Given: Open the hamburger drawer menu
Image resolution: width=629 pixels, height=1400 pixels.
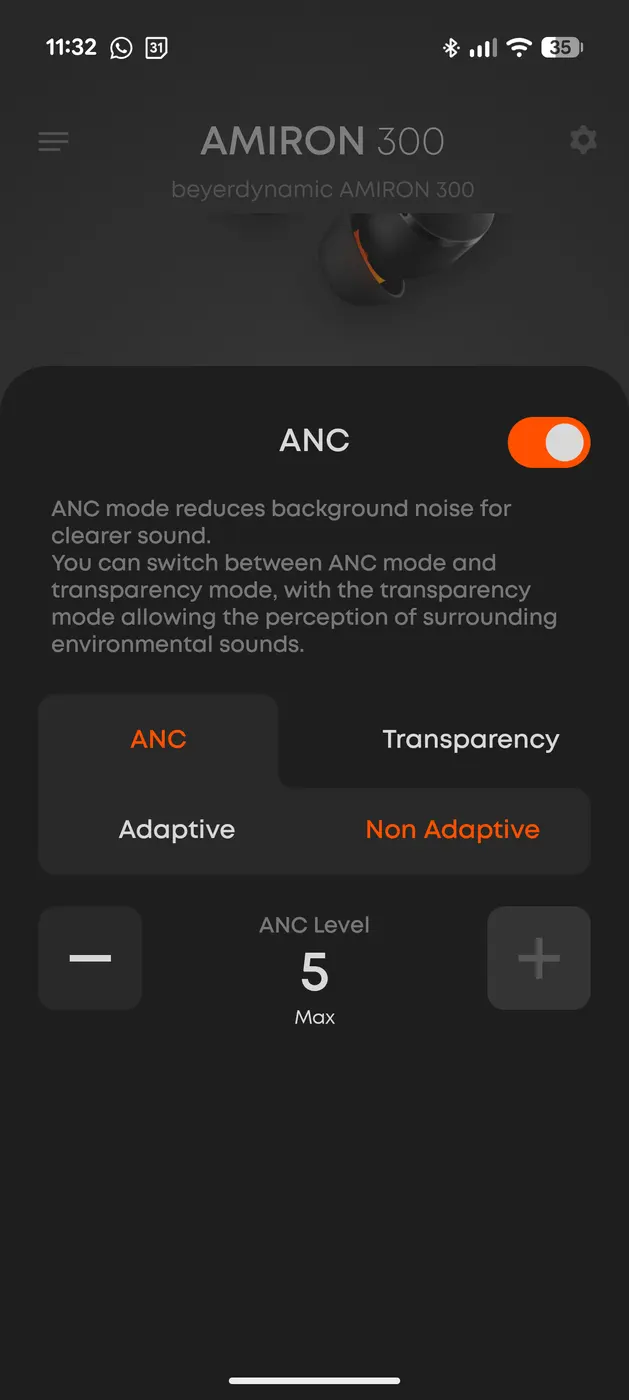Looking at the screenshot, I should pyautogui.click(x=54, y=141).
